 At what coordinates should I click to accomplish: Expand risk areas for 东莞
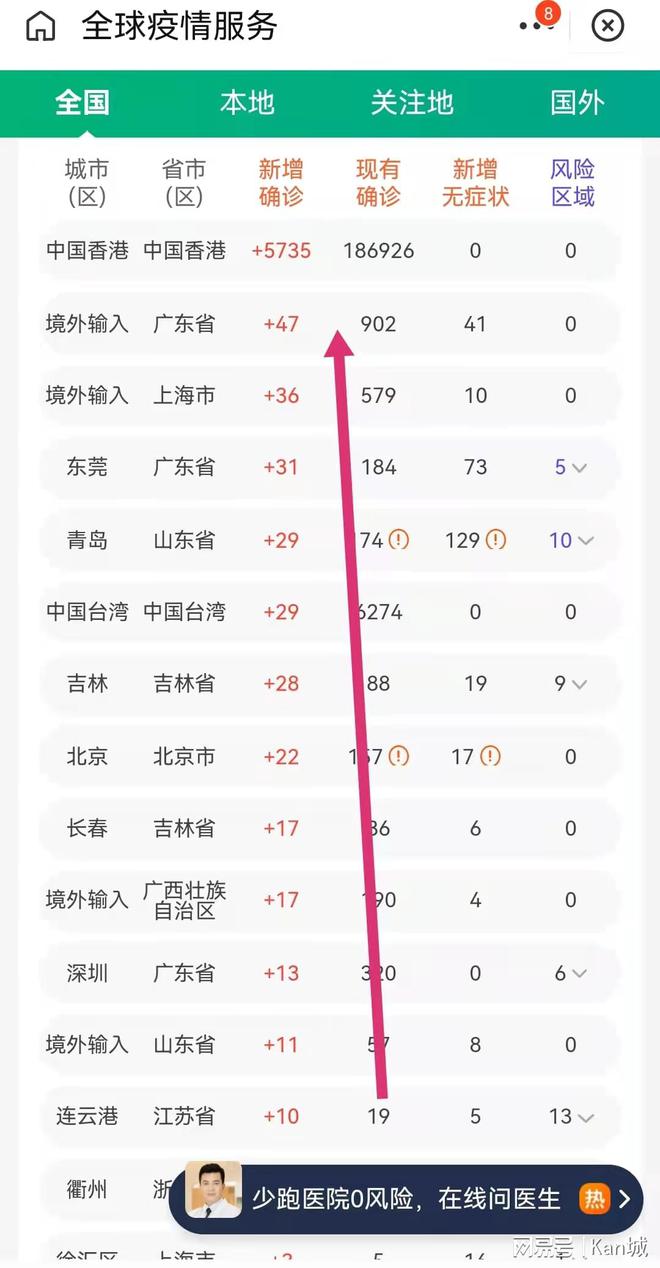(x=571, y=467)
